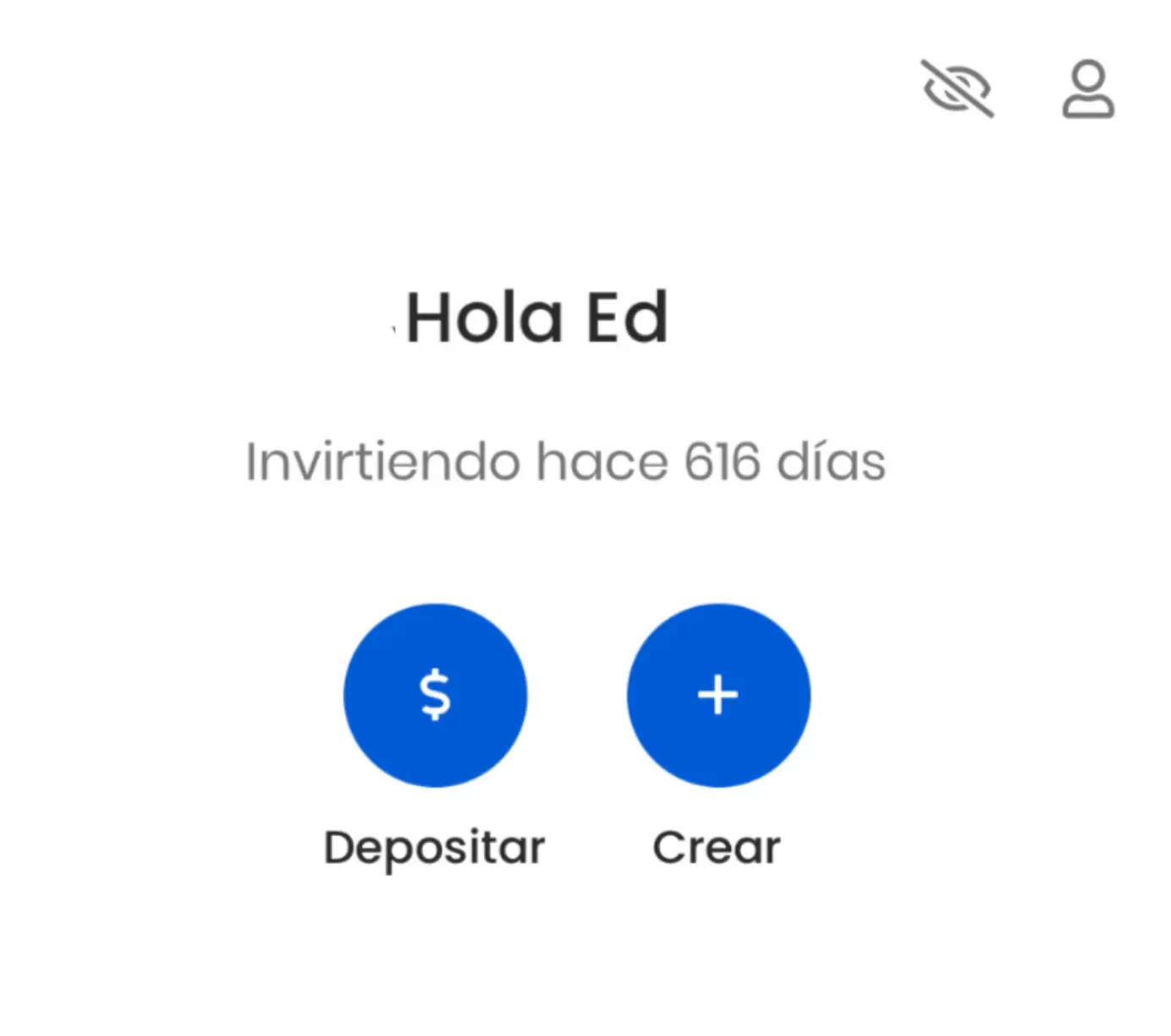The image size is (1171, 1036).
Task: Toggle balance visibility with the eye icon
Action: point(957,88)
